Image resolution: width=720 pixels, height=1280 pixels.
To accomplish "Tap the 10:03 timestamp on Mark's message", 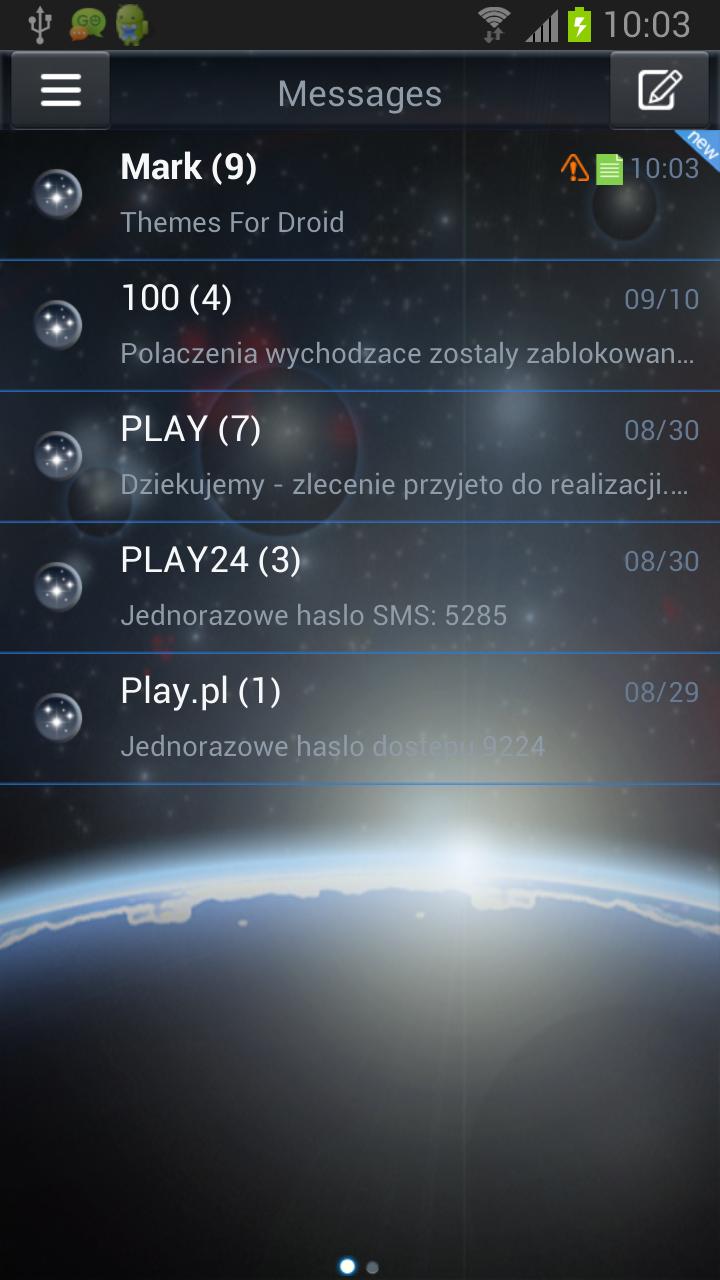I will click(x=663, y=169).
